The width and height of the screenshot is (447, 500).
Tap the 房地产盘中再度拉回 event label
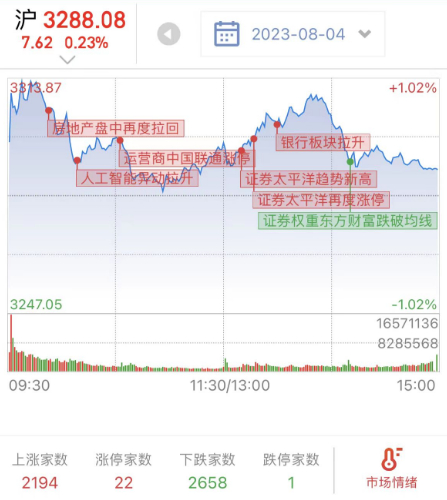pos(116,128)
